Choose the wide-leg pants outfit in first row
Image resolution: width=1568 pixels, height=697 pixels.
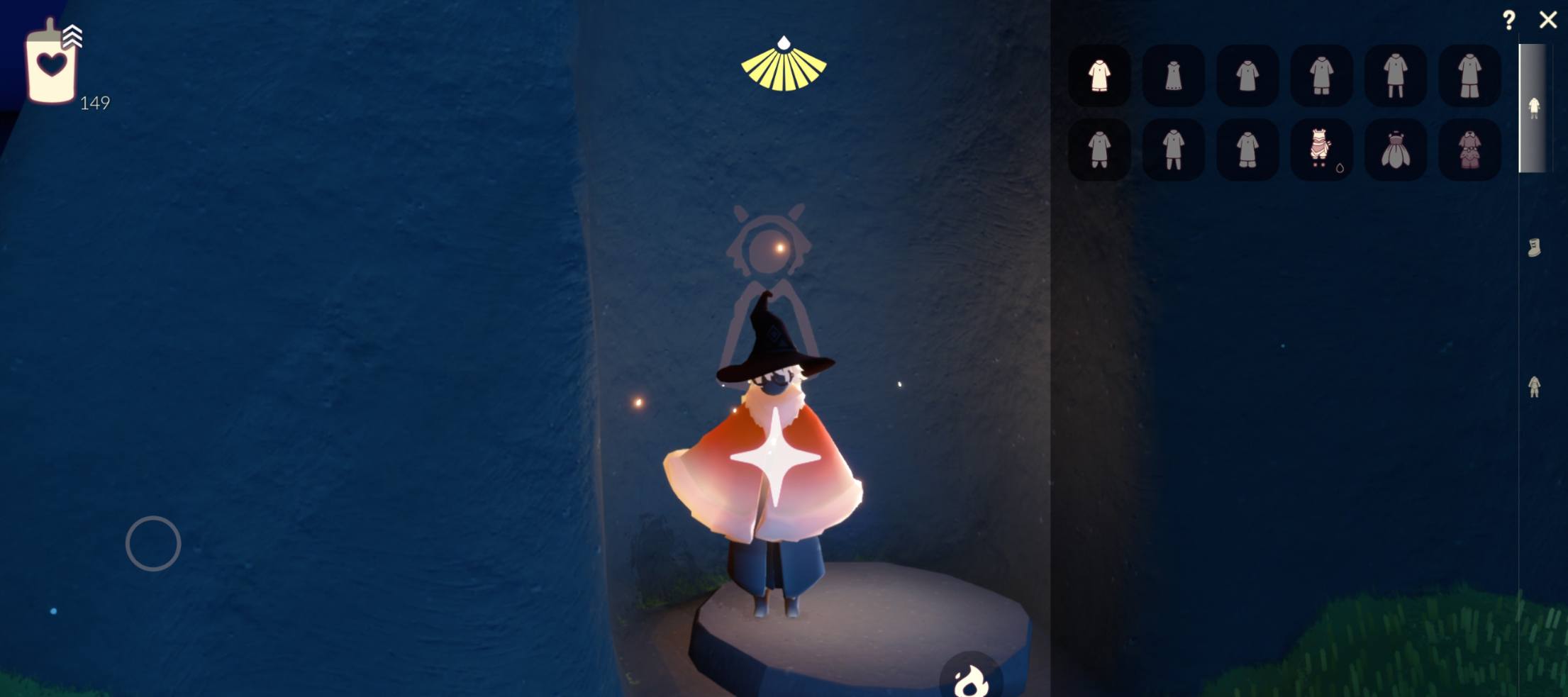coord(1469,75)
